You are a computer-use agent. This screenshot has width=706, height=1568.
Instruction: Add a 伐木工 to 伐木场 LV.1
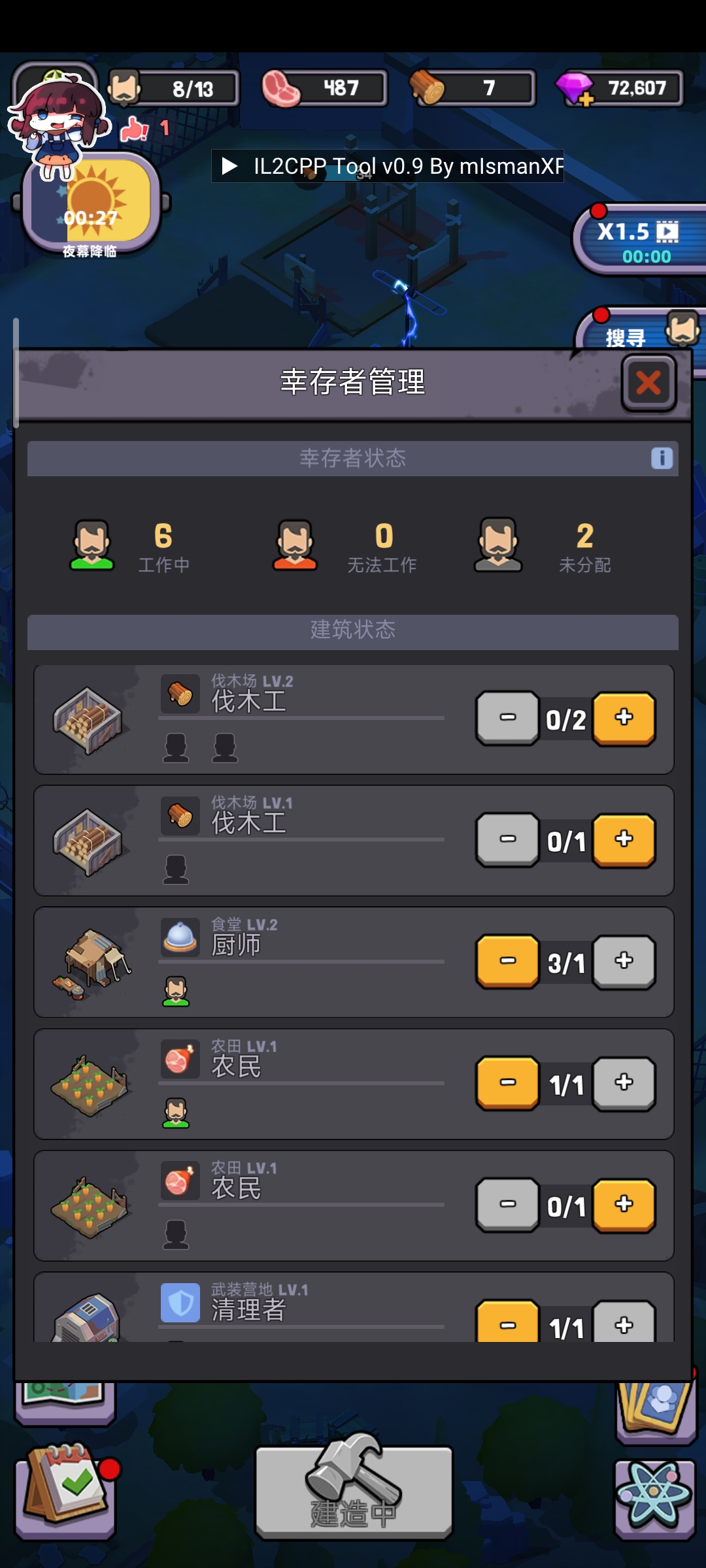click(624, 840)
